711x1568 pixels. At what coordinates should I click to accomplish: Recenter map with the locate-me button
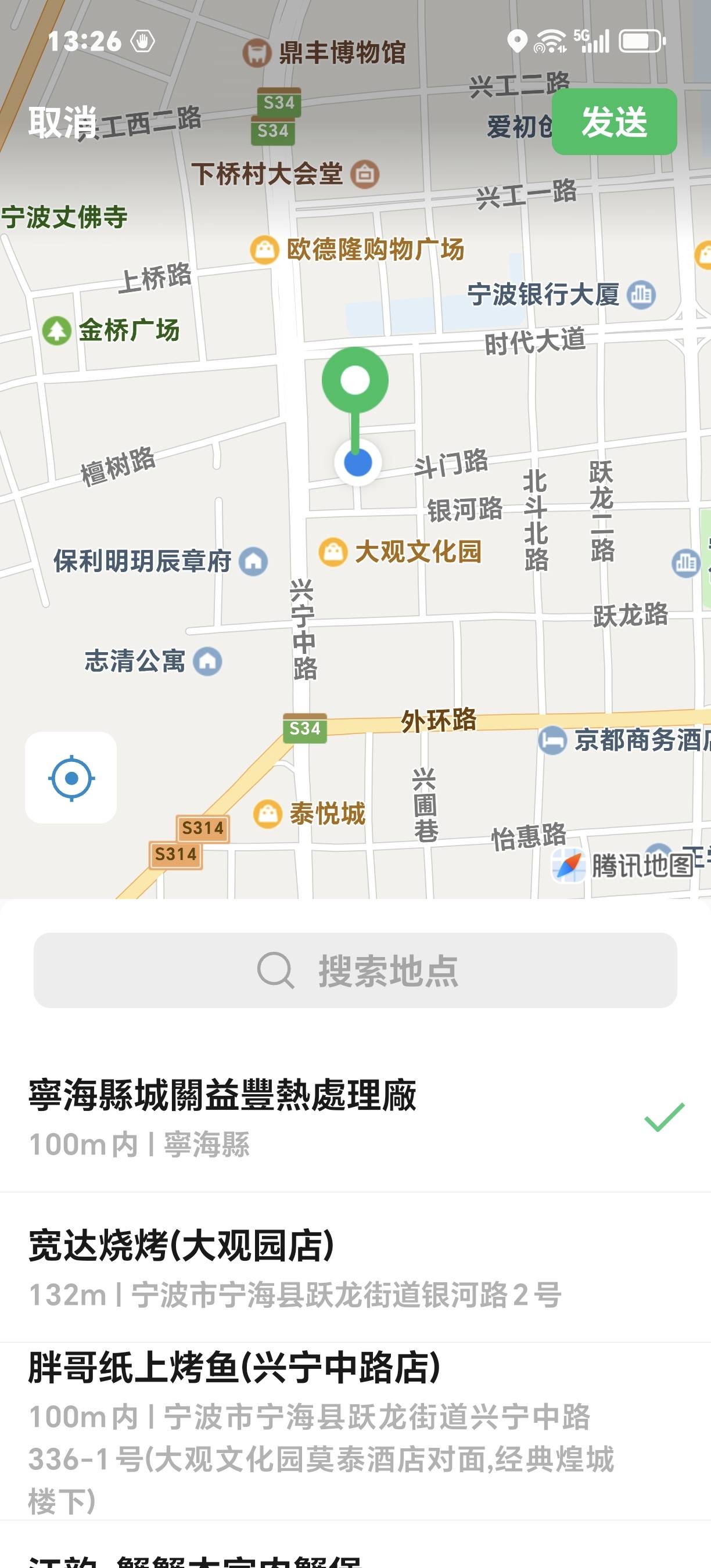[x=71, y=777]
